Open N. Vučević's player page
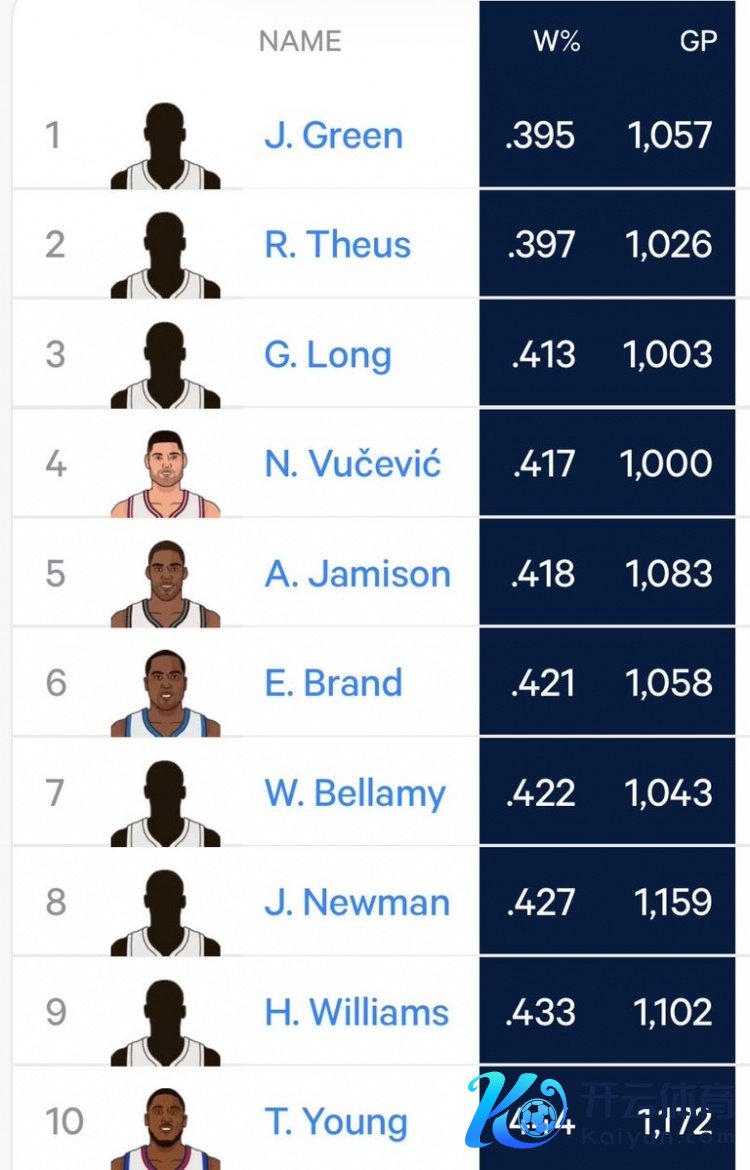 (x=352, y=464)
